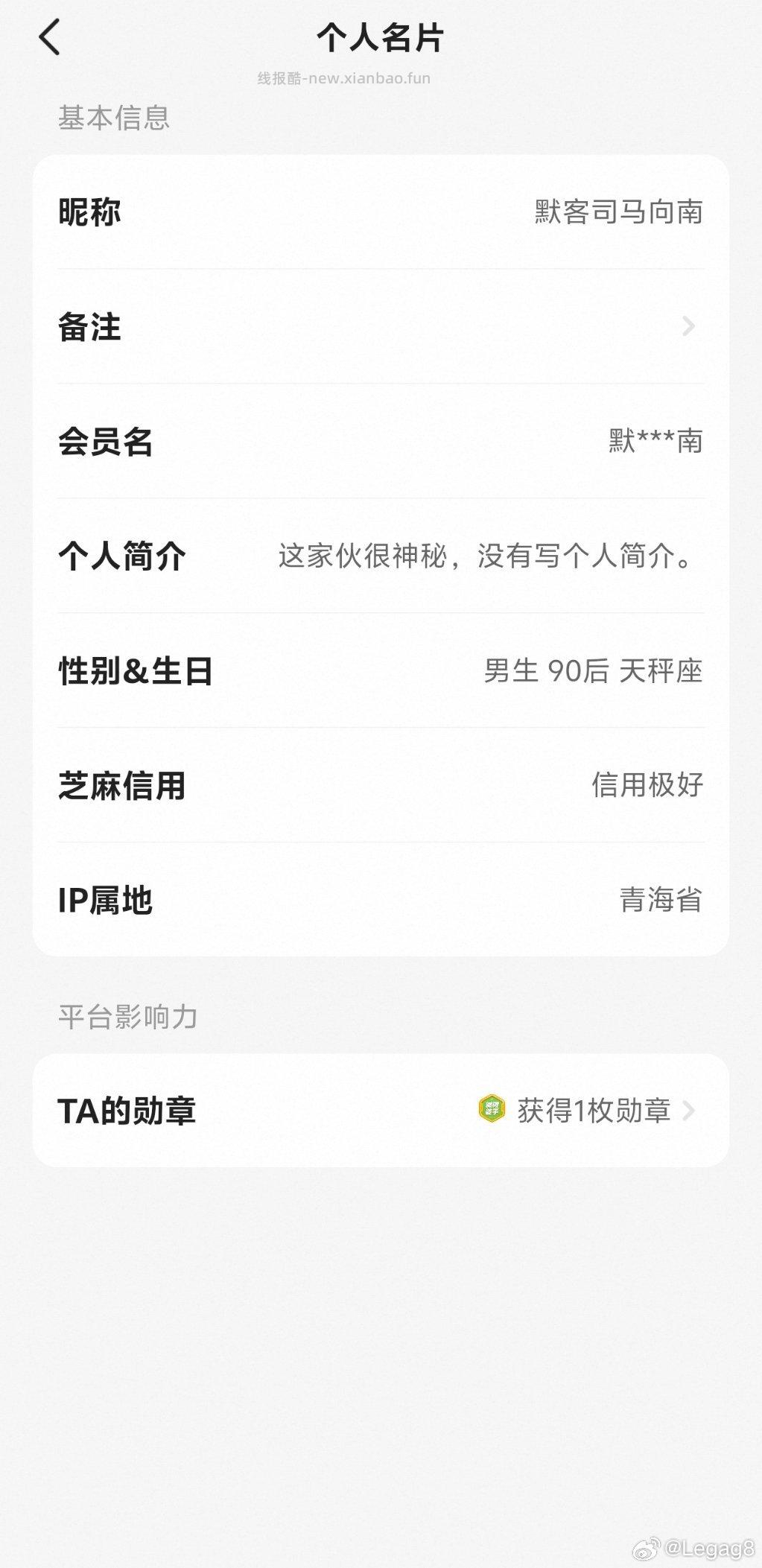Tap the back arrow to exit profile card
762x1568 pixels.
pos(49,37)
